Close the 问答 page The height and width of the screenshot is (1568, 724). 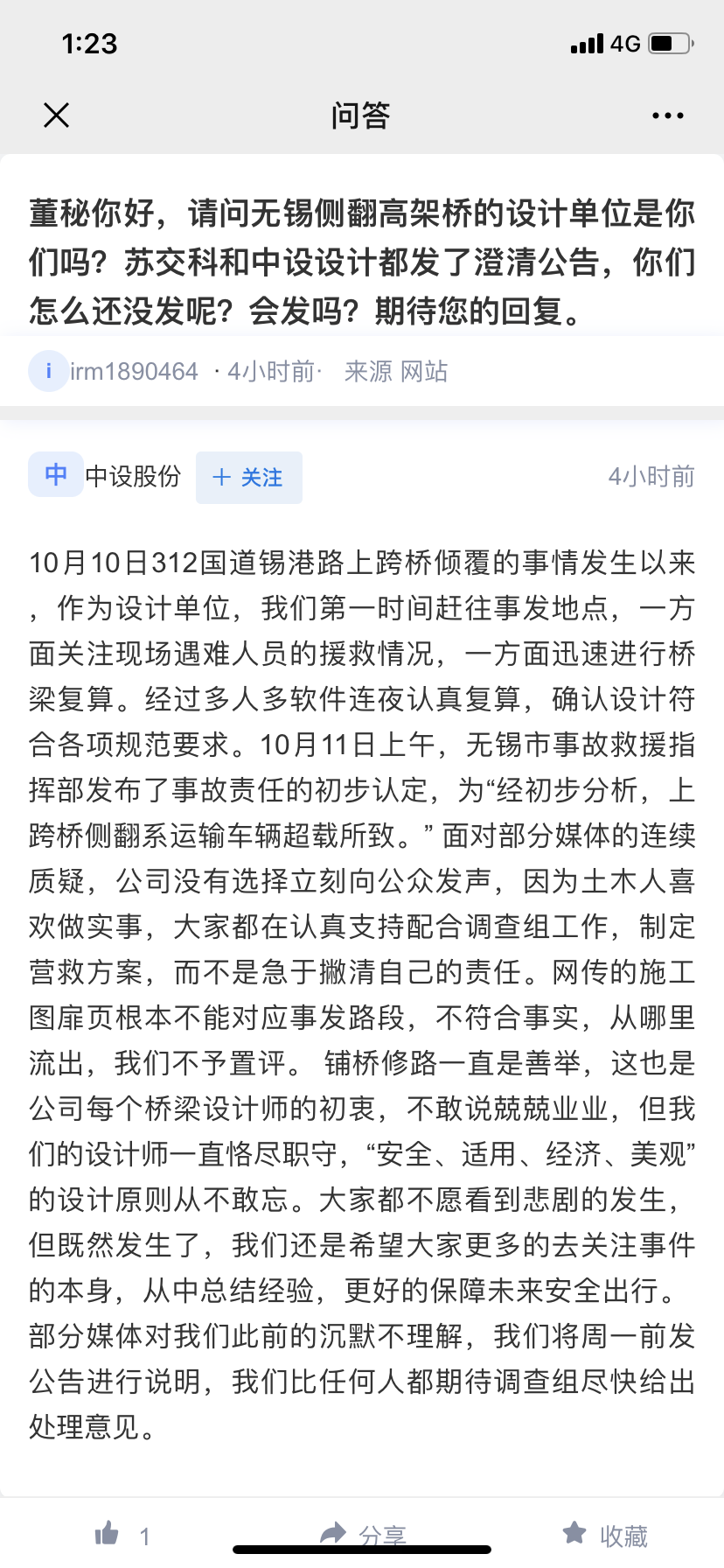point(57,115)
